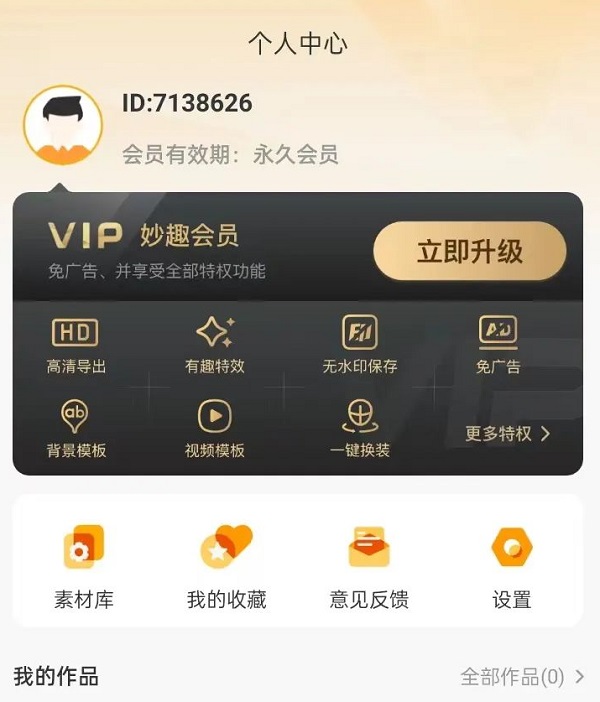Screen dimensions: 600x702
Task: View 全部作品 all works
Action: click(522, 677)
